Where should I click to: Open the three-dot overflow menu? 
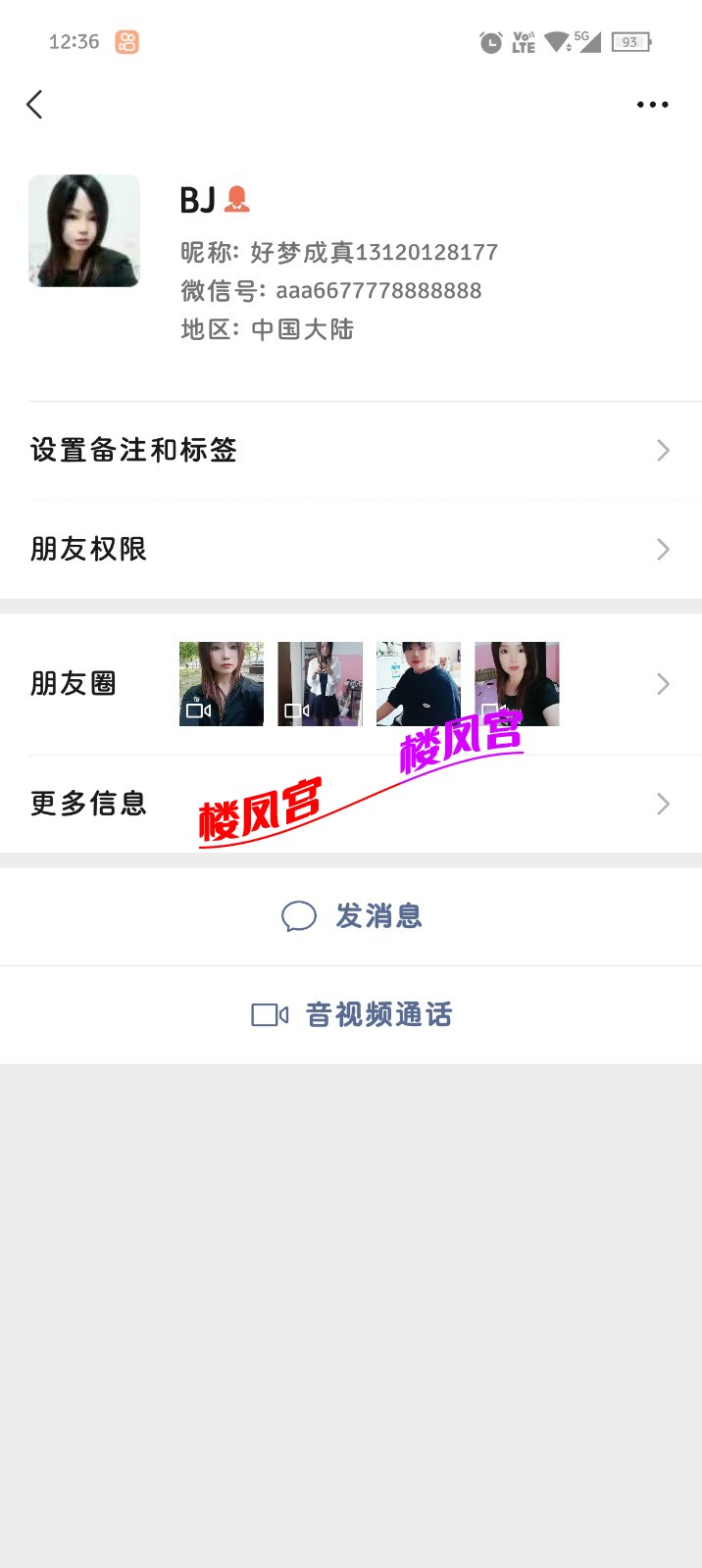coord(652,105)
